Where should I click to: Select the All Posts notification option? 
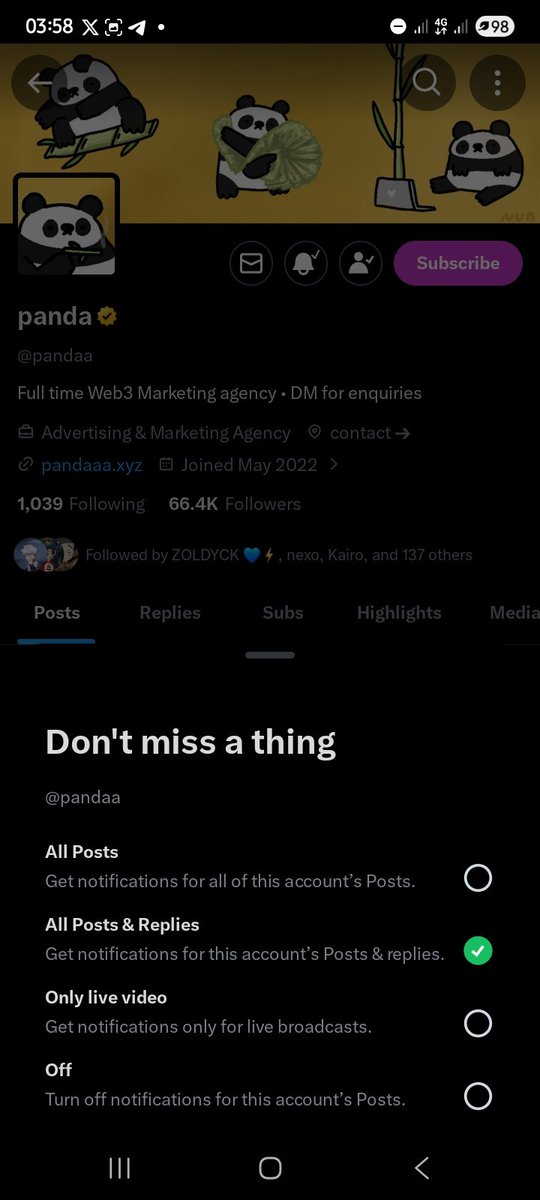coord(270,866)
